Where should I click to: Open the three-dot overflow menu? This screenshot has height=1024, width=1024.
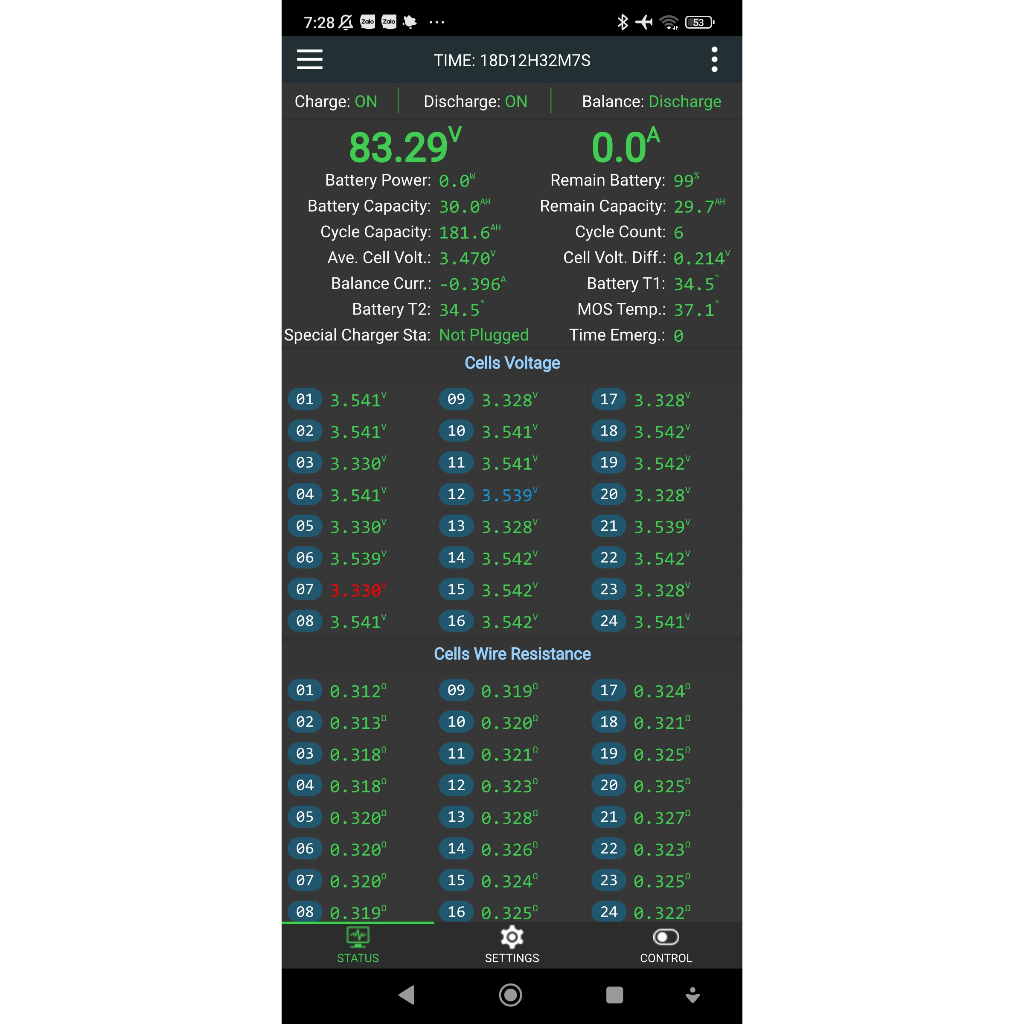[x=714, y=60]
